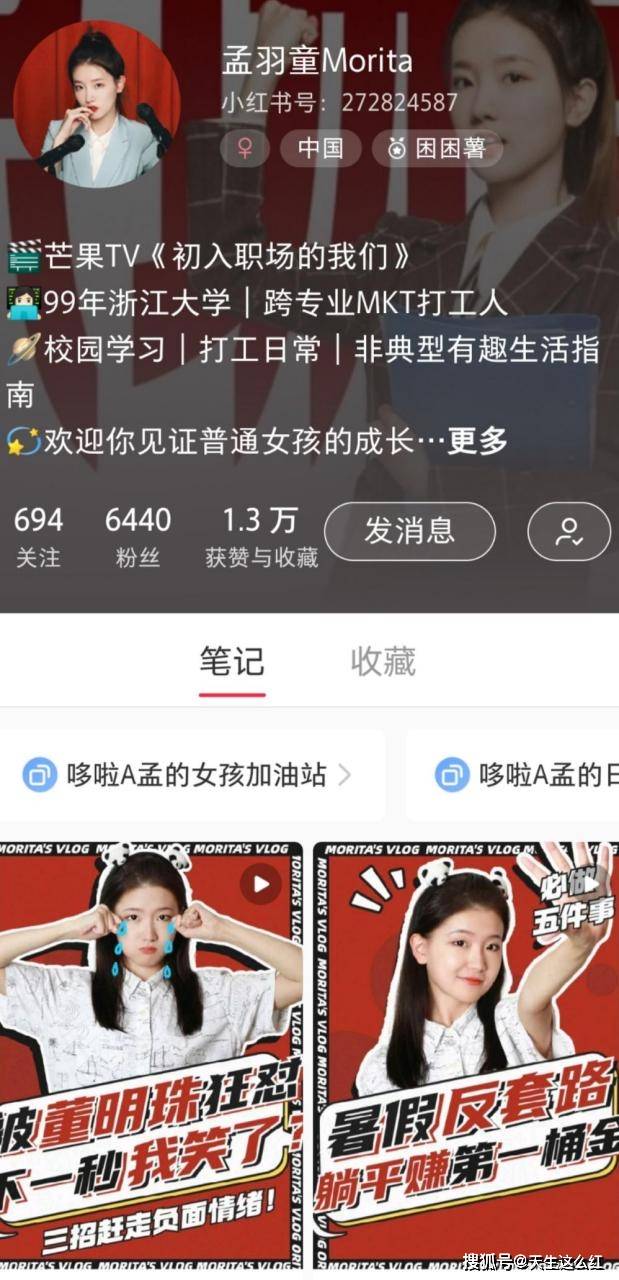
Task: Tap the follow status person icon
Action: click(x=569, y=531)
